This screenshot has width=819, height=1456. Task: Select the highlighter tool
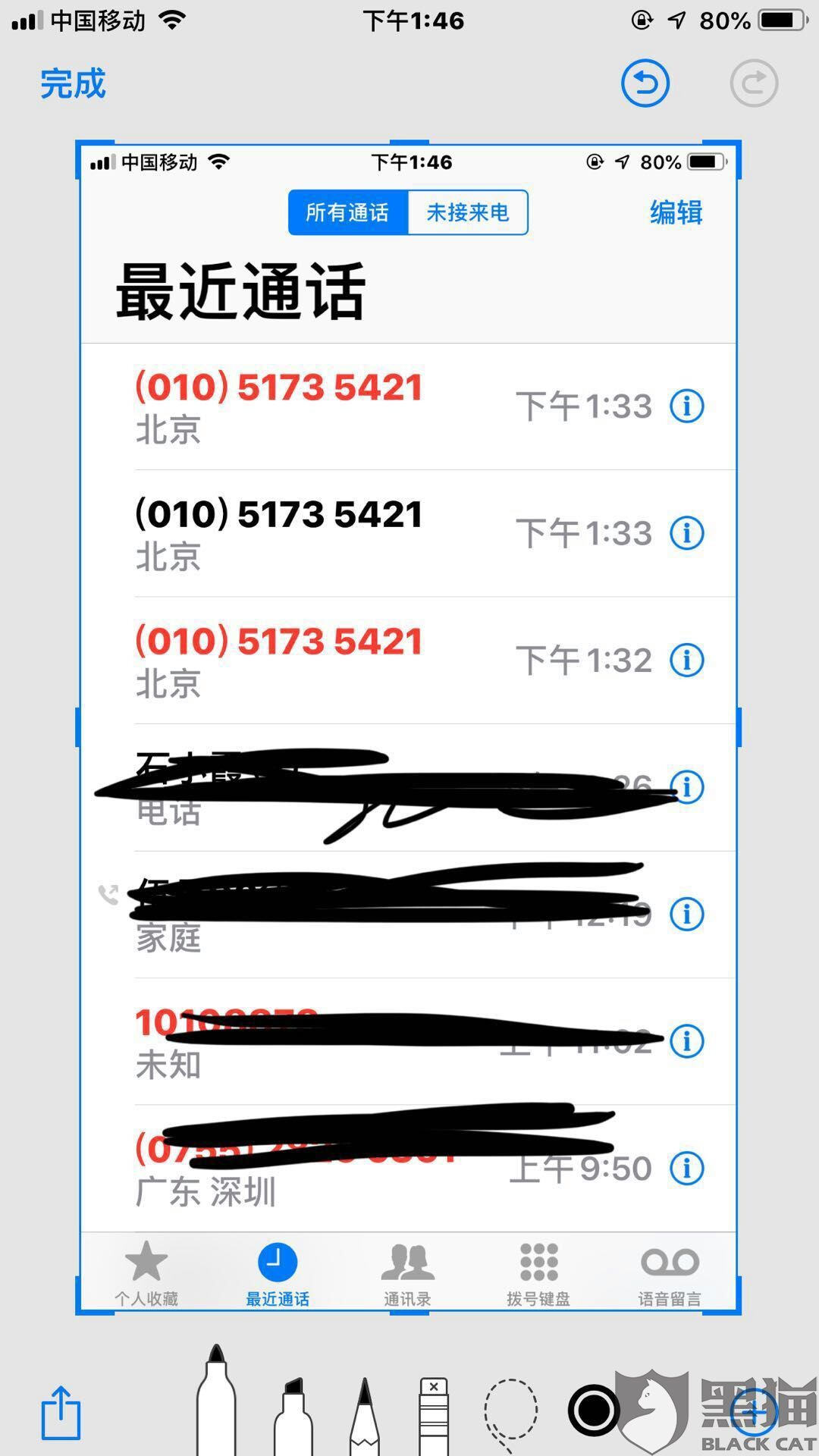293,1416
